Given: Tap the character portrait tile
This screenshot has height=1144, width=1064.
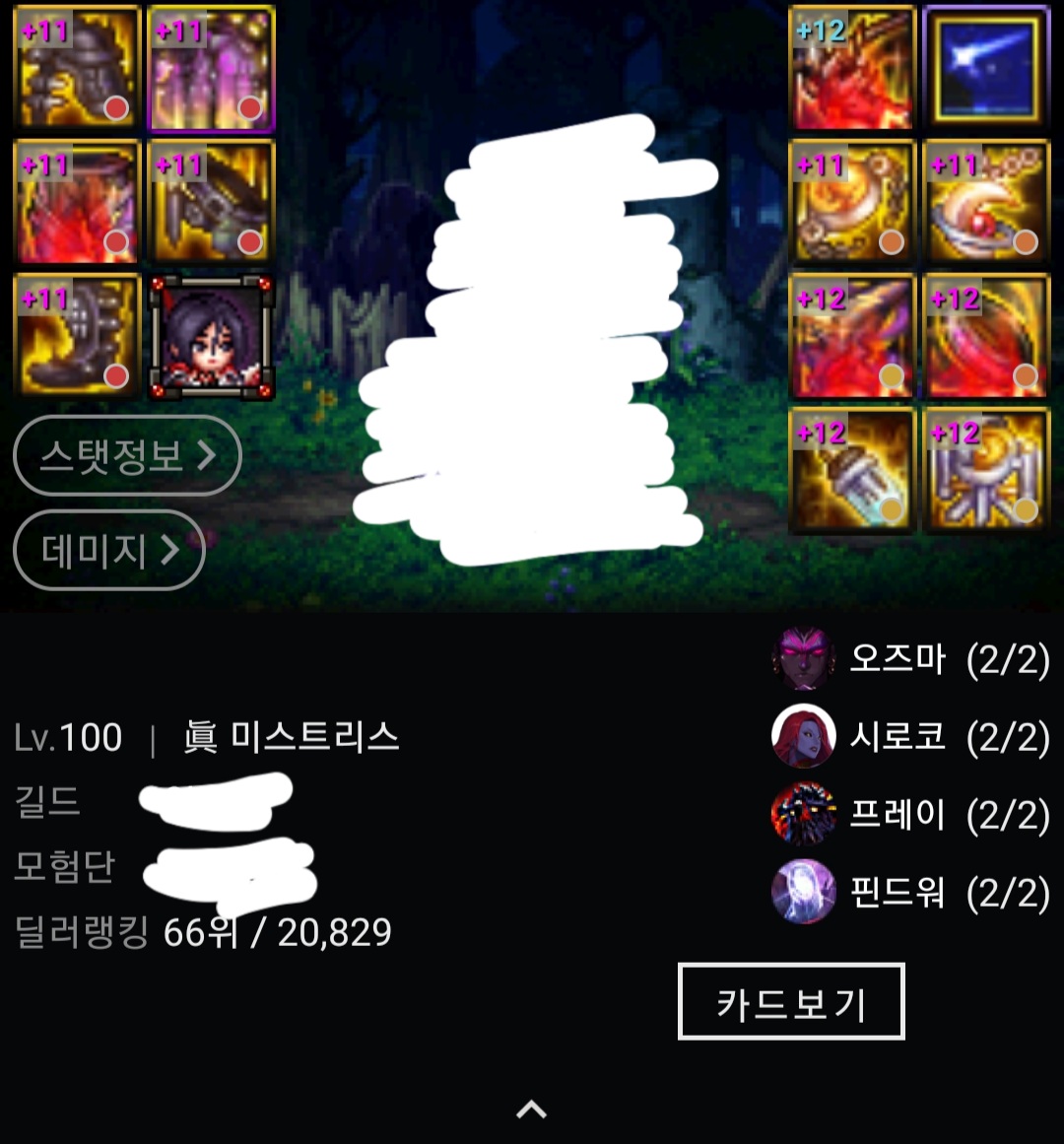Looking at the screenshot, I should click(212, 337).
